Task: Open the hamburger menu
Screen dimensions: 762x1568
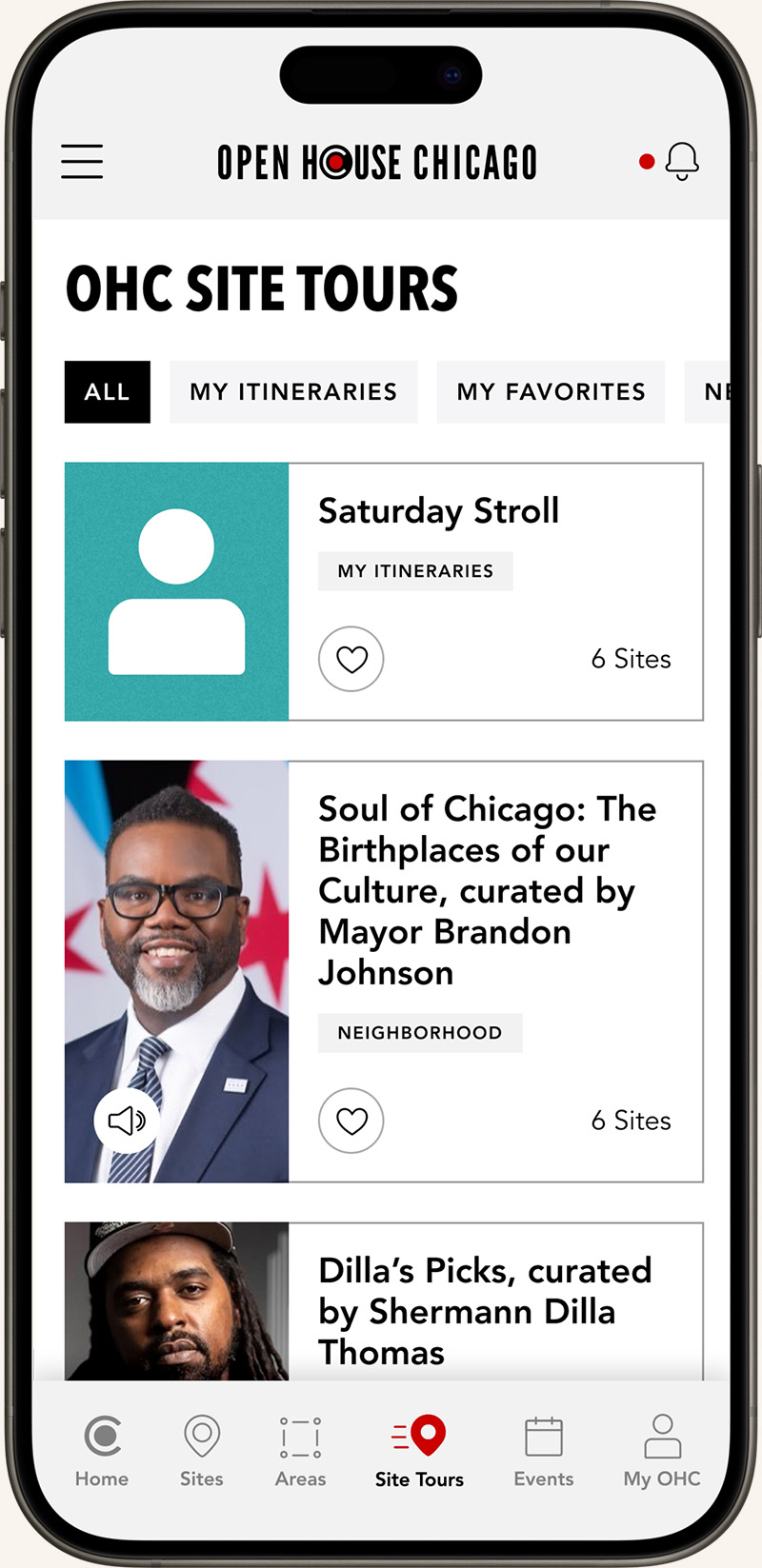Action: click(82, 162)
